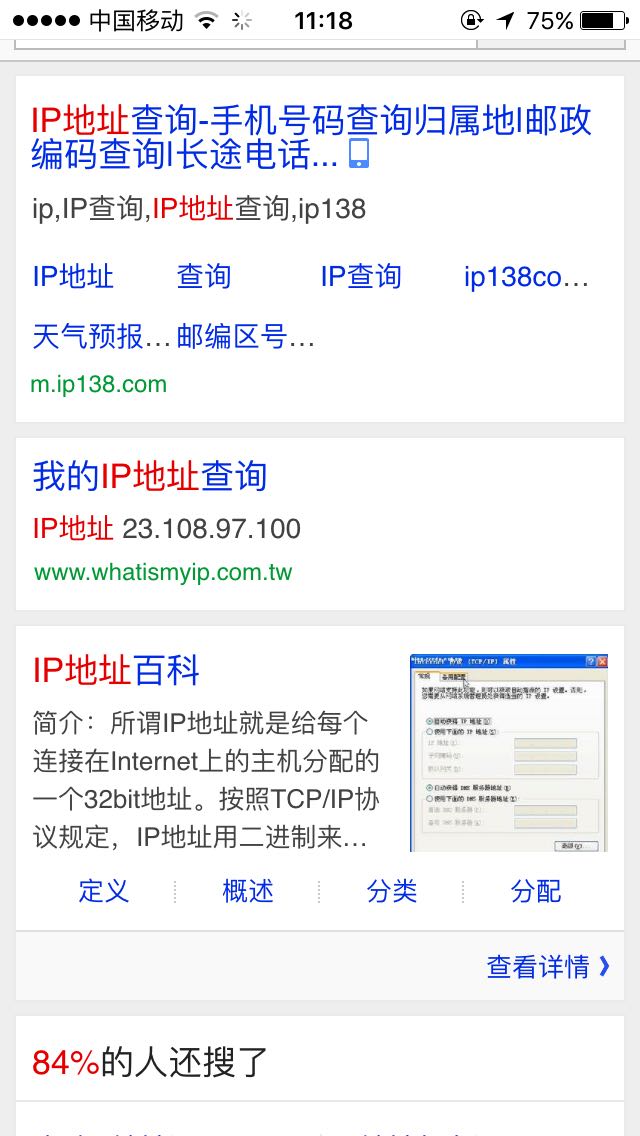This screenshot has width=640, height=1136.
Task: Open the IP查询 sublink
Action: click(361, 277)
